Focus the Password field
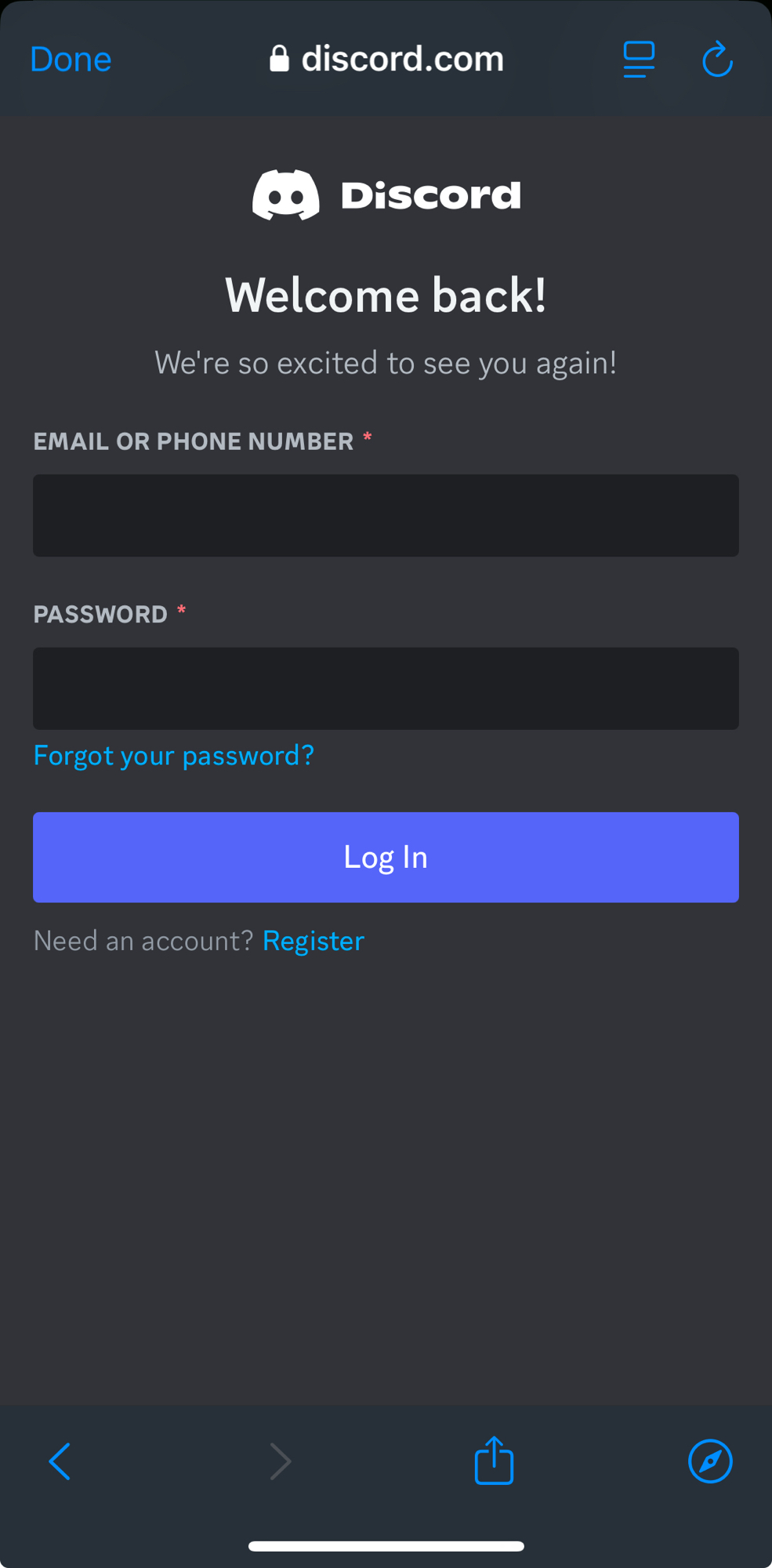The width and height of the screenshot is (772, 1568). 386,688
